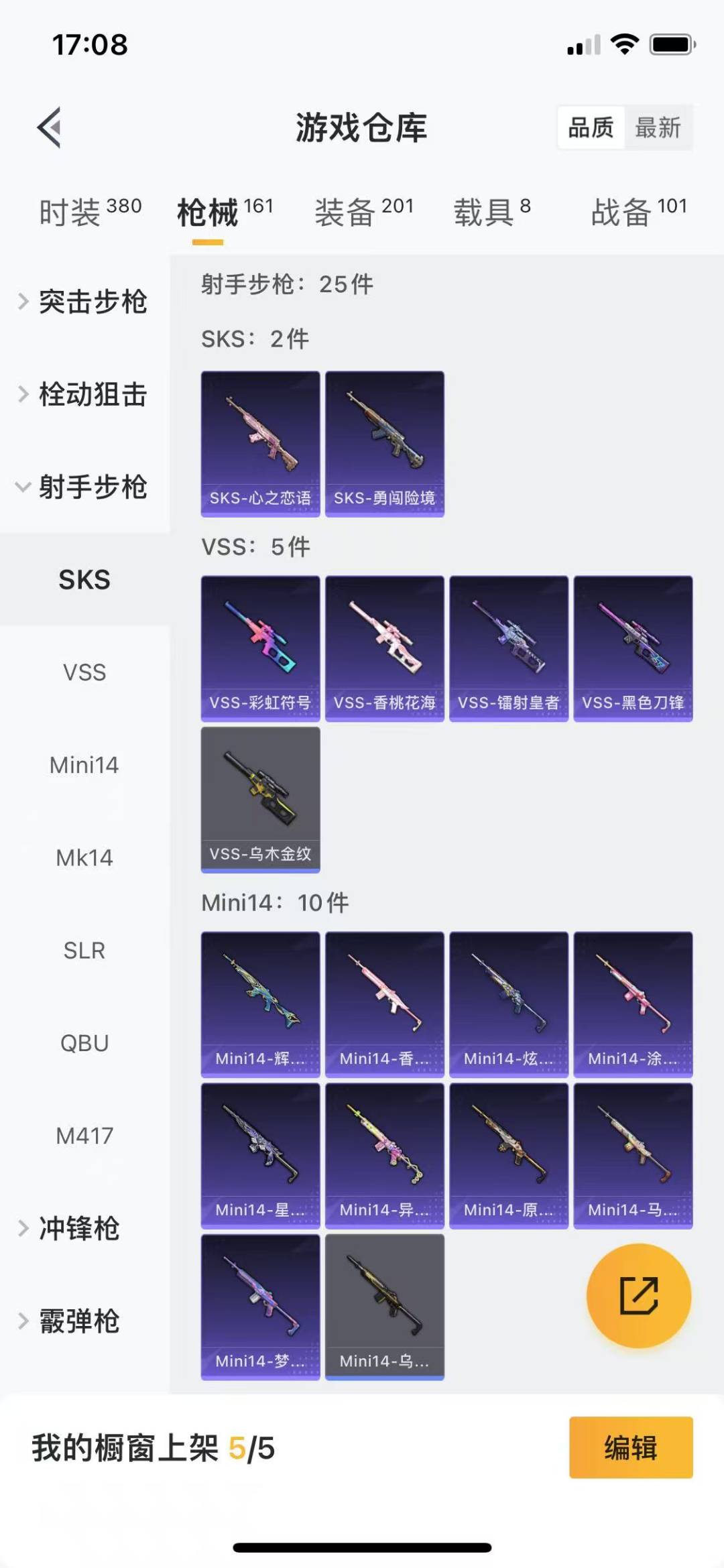Select VSS in the sidebar
The image size is (724, 1568).
point(84,672)
